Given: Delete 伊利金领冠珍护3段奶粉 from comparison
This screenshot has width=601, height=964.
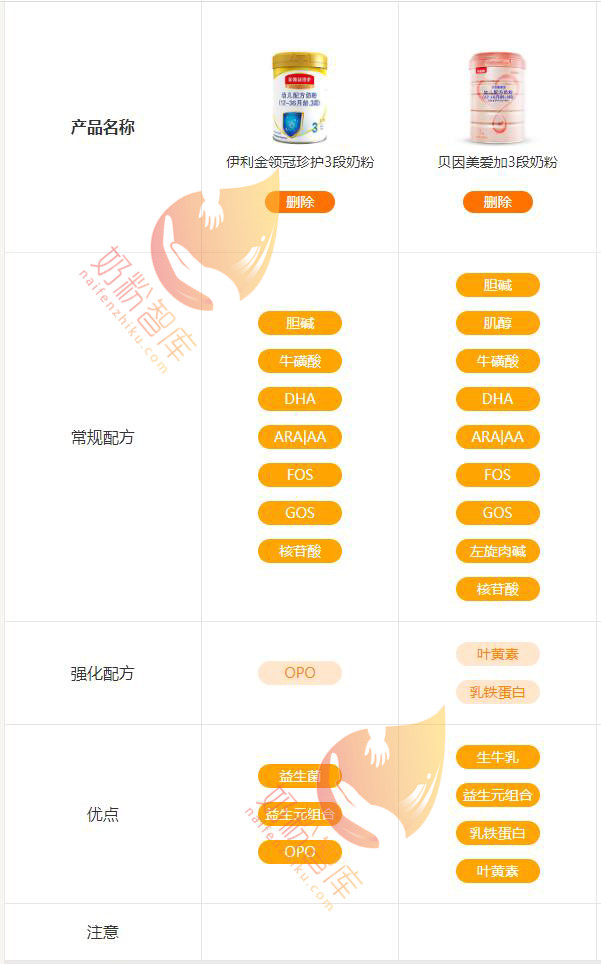Looking at the screenshot, I should tap(299, 202).
